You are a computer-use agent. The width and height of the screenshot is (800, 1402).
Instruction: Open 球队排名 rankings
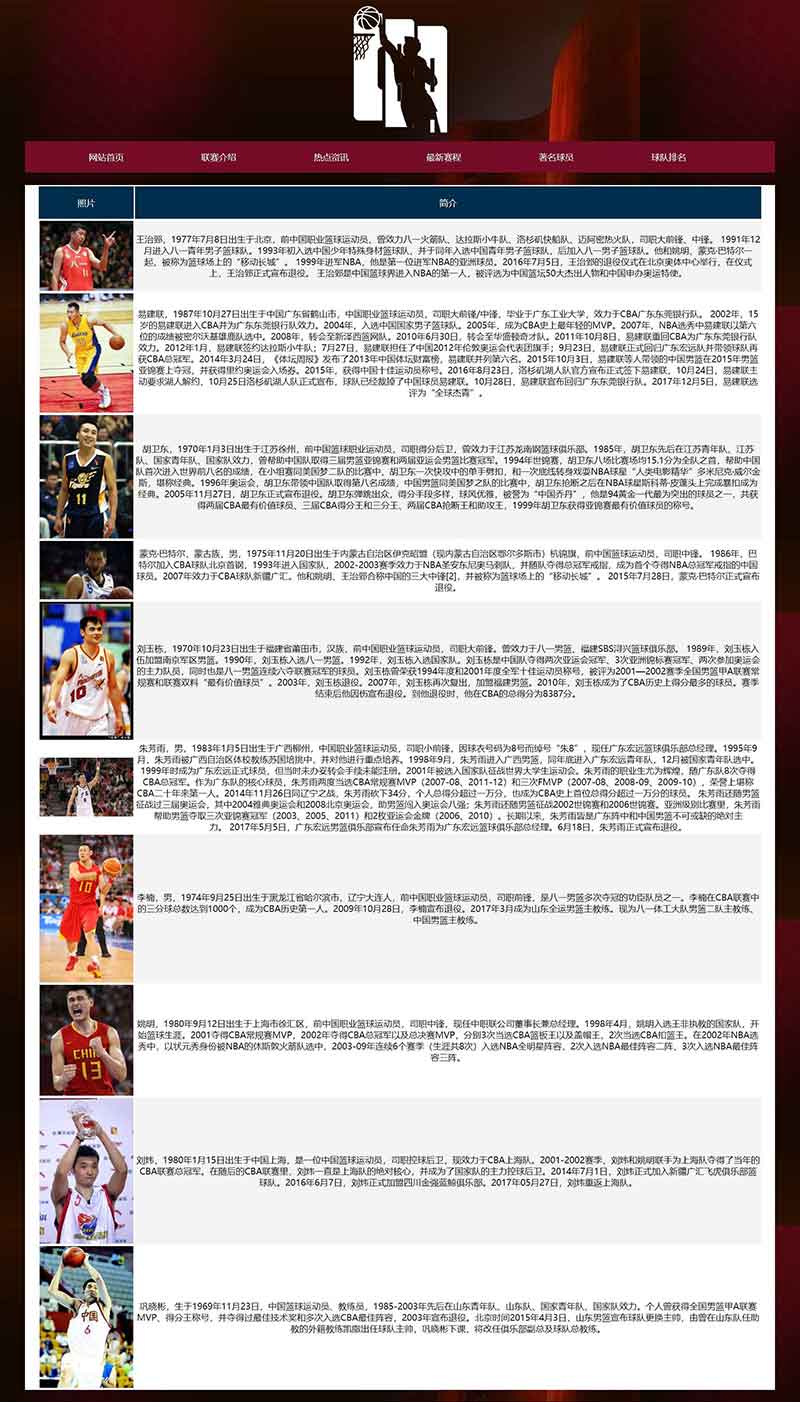click(x=669, y=157)
